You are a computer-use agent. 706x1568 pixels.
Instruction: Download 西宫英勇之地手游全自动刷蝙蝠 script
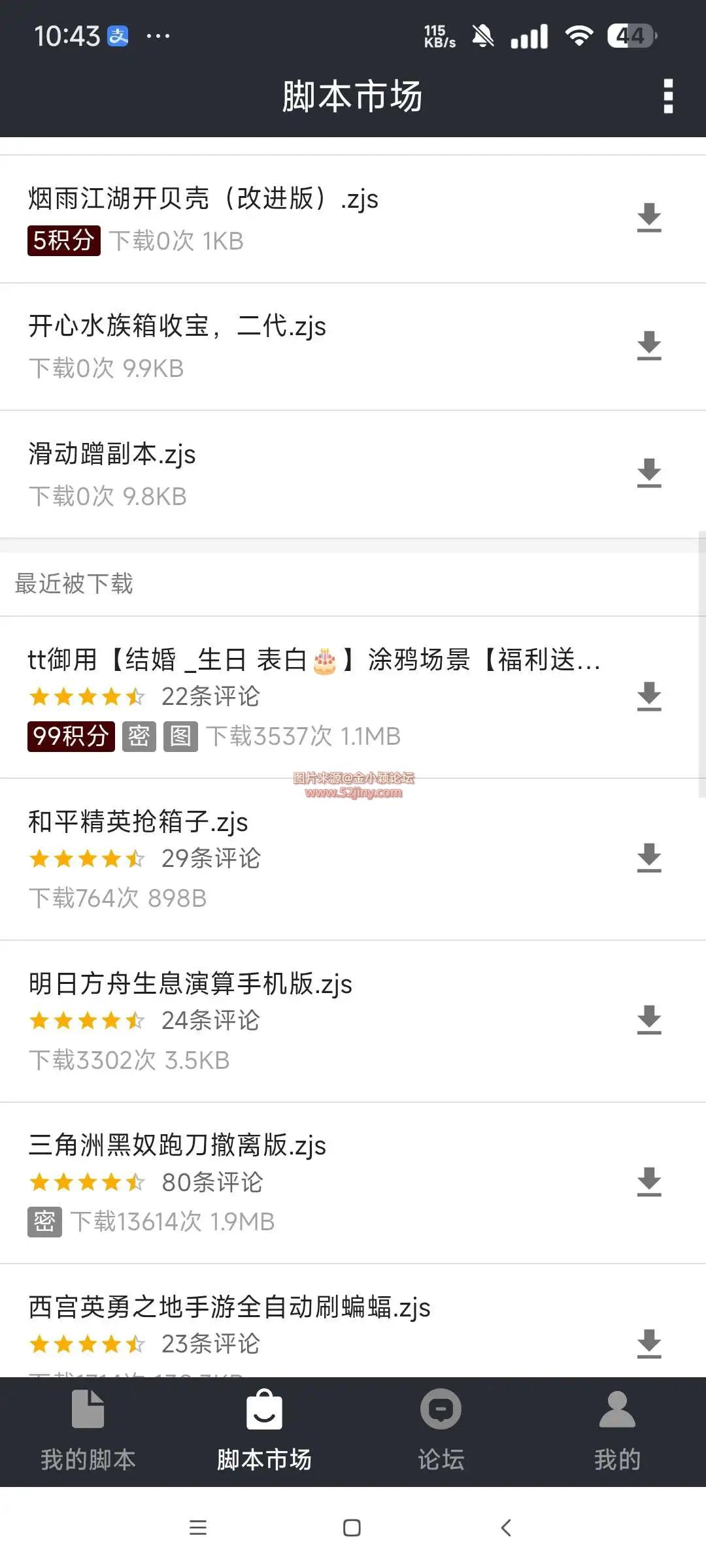click(x=649, y=1343)
